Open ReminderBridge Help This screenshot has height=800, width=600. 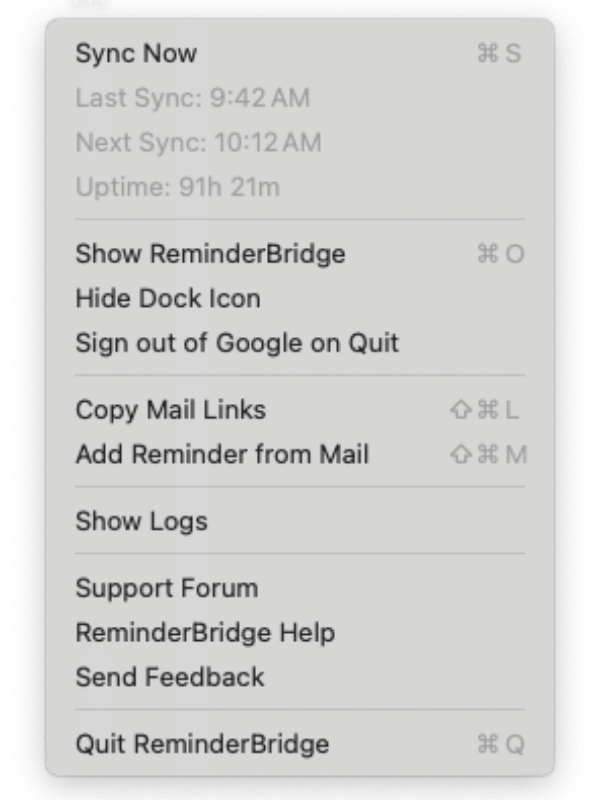click(205, 633)
